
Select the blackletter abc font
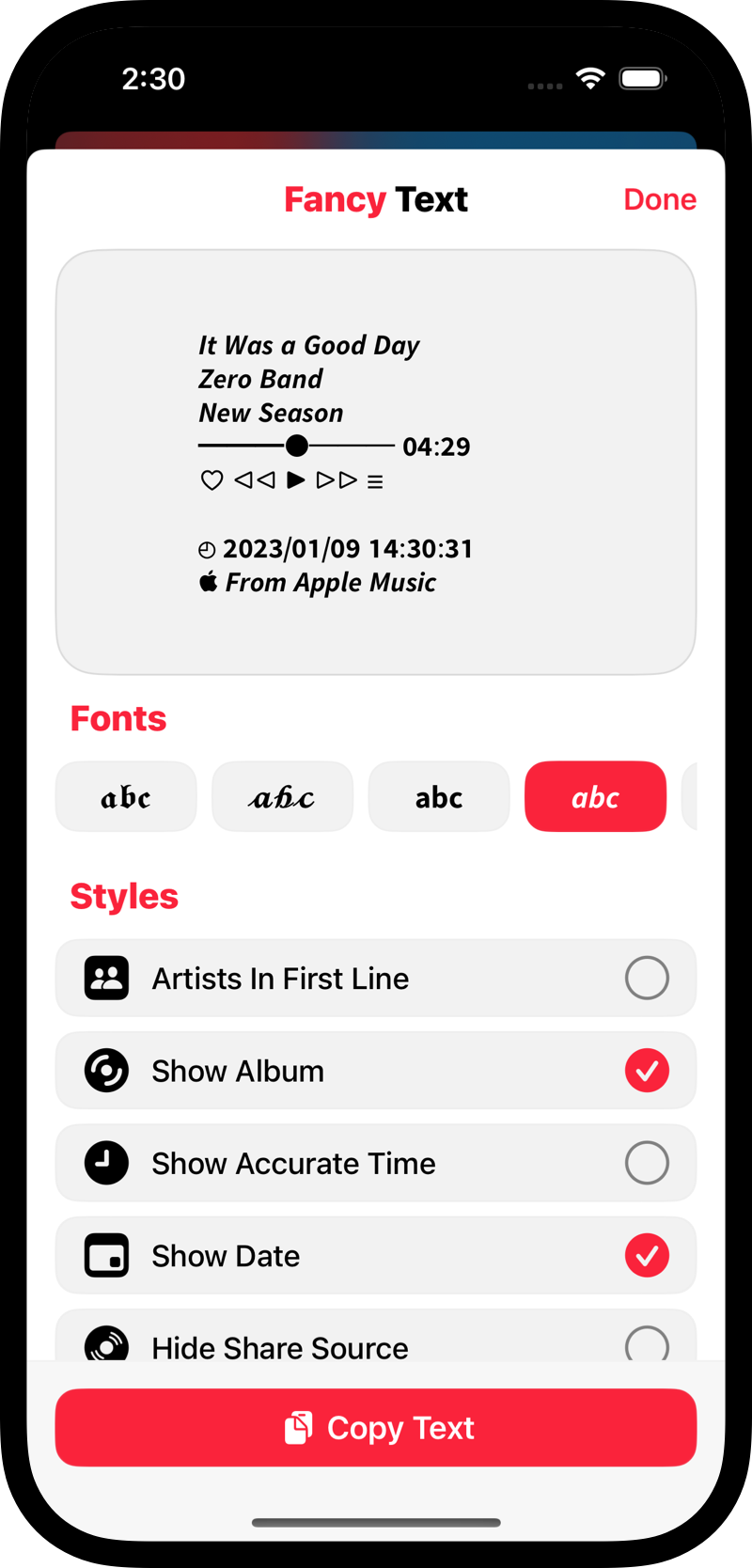pos(126,796)
